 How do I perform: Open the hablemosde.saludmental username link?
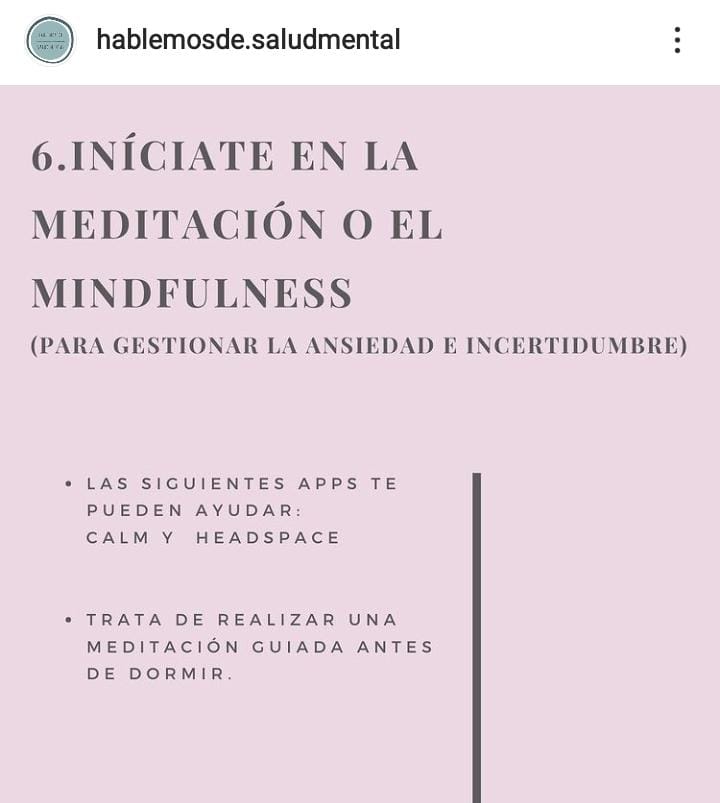[x=248, y=40]
